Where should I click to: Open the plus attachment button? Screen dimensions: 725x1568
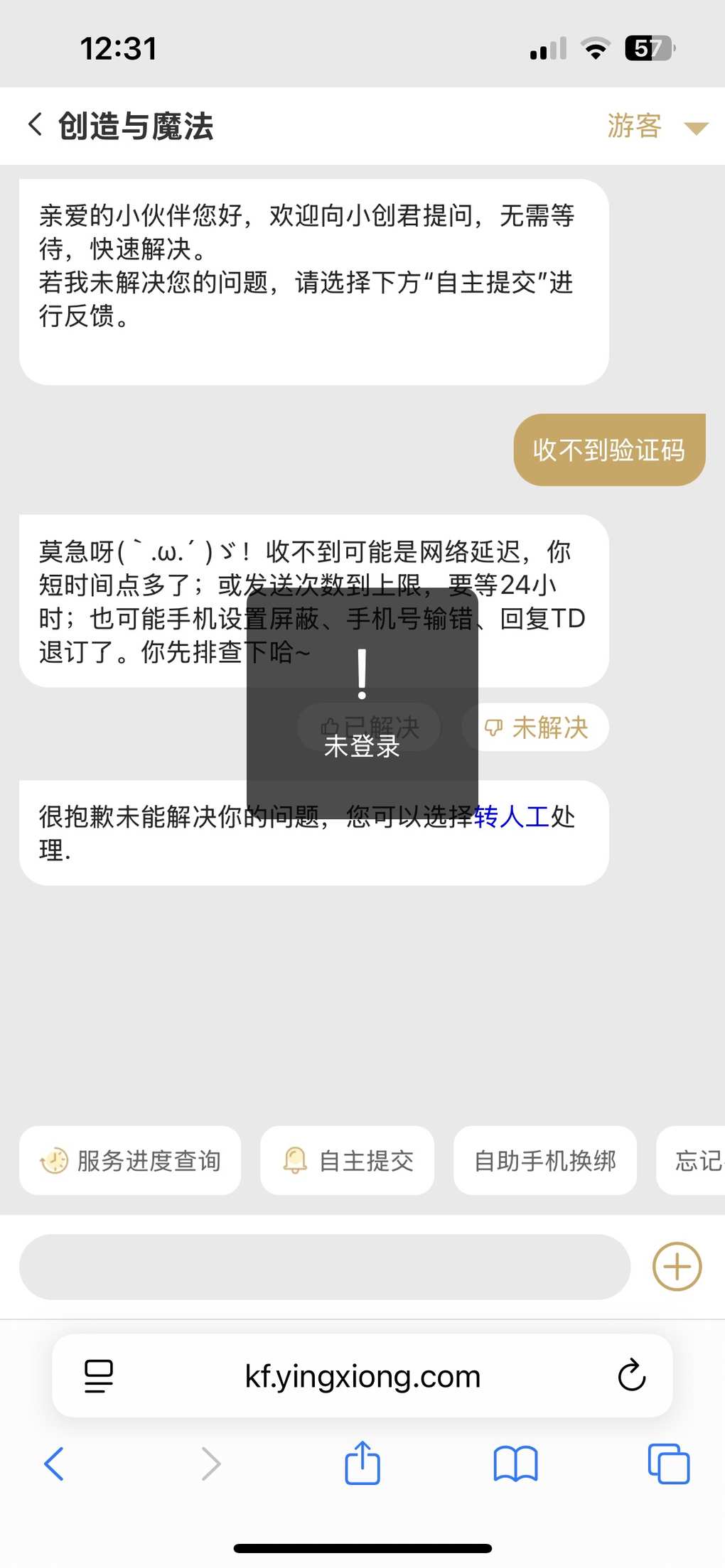(x=677, y=1266)
